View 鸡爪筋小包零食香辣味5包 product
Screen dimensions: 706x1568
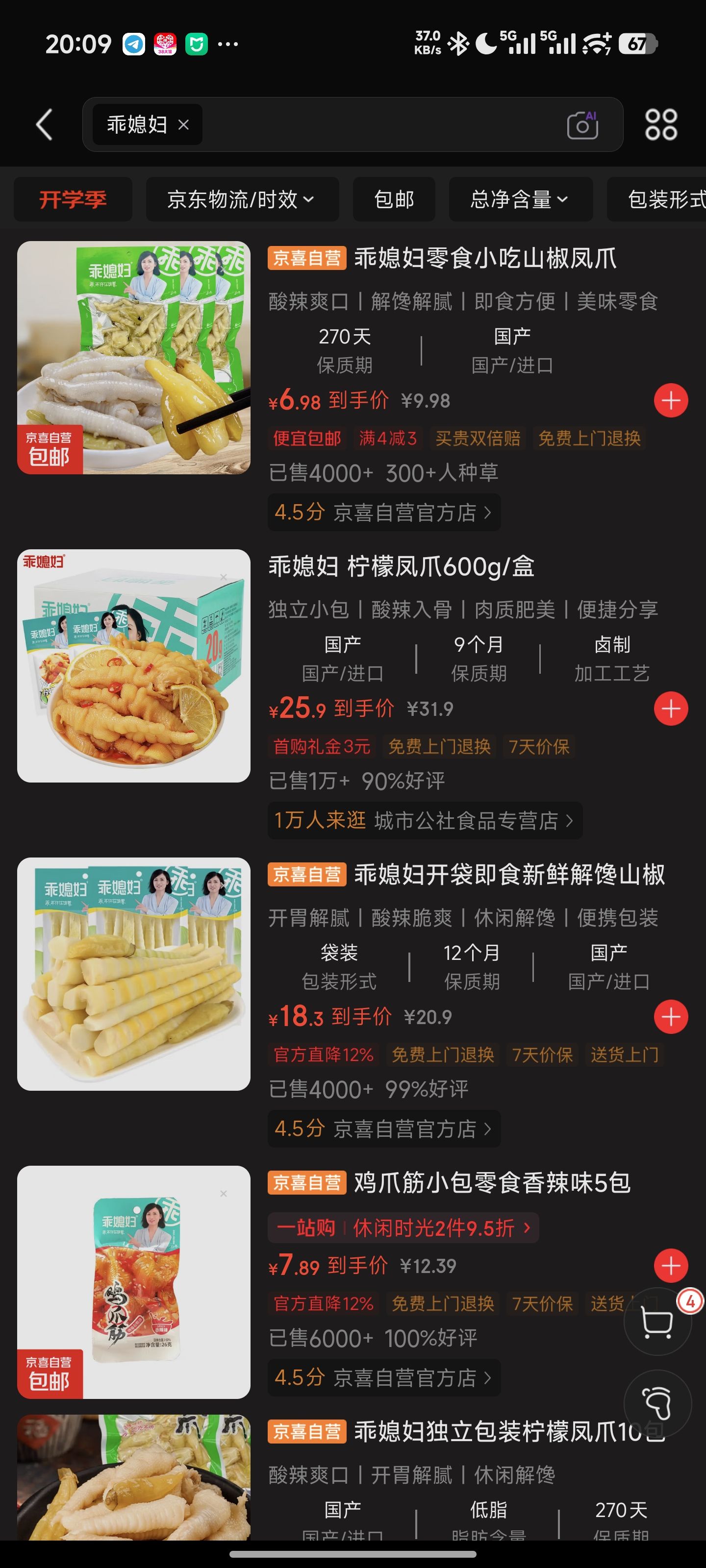[492, 1183]
